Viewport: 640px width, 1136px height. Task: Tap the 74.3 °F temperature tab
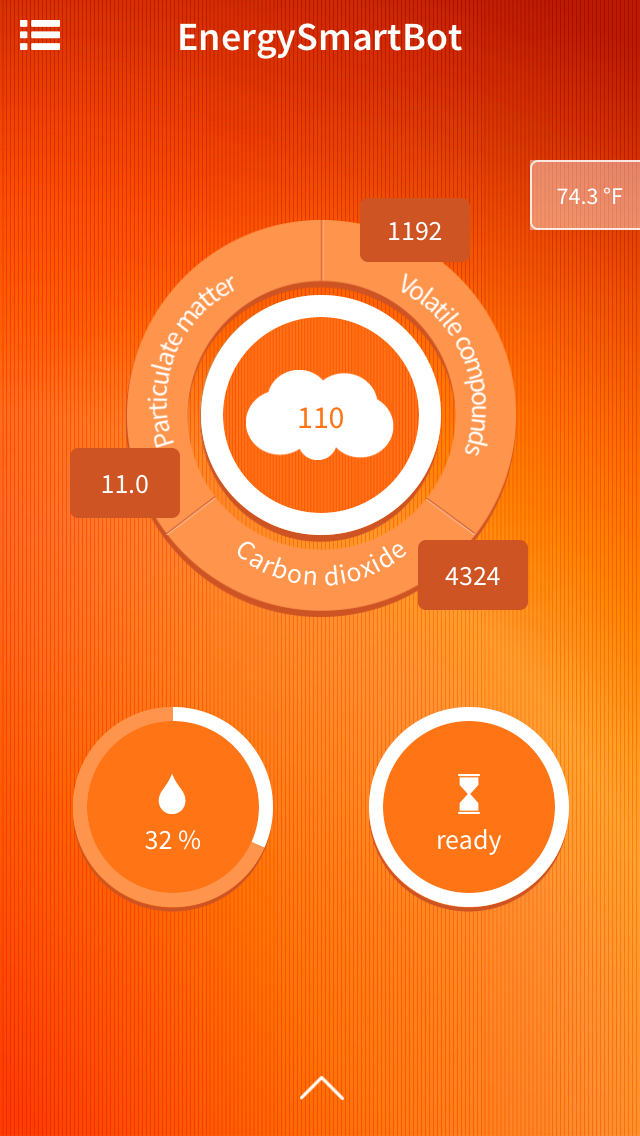[x=588, y=195]
